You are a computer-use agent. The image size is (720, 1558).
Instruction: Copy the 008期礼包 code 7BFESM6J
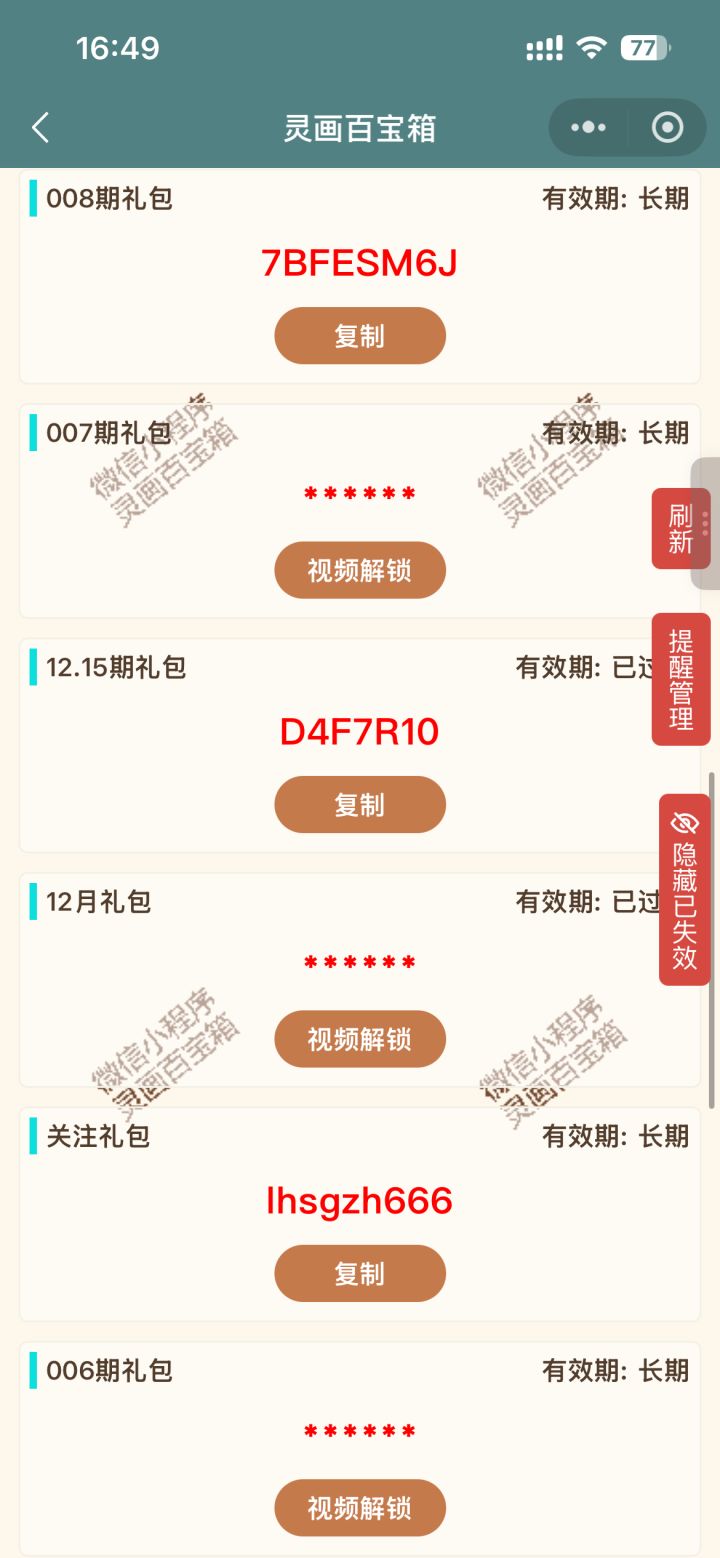(360, 335)
